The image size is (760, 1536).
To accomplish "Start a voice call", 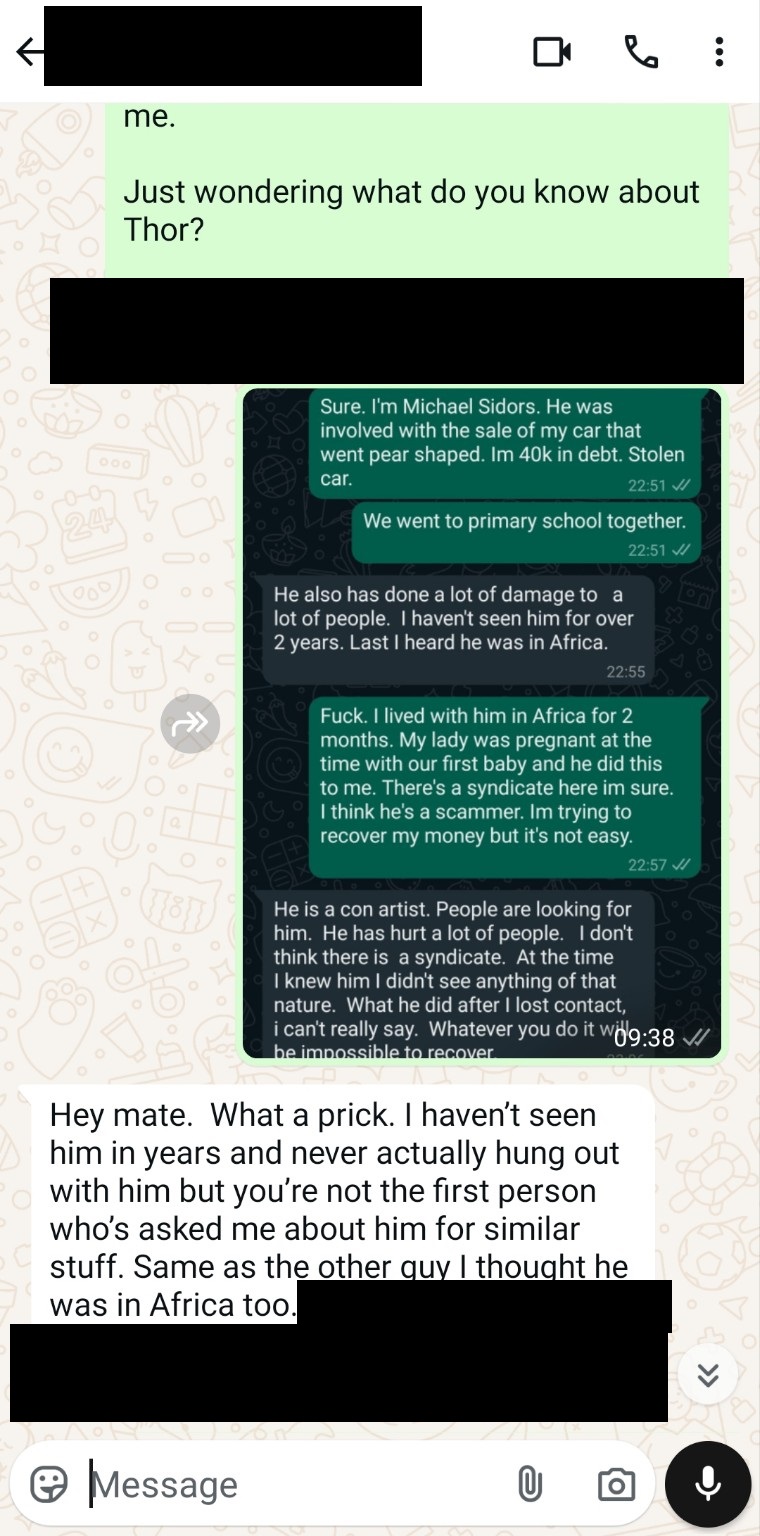I will click(x=641, y=52).
